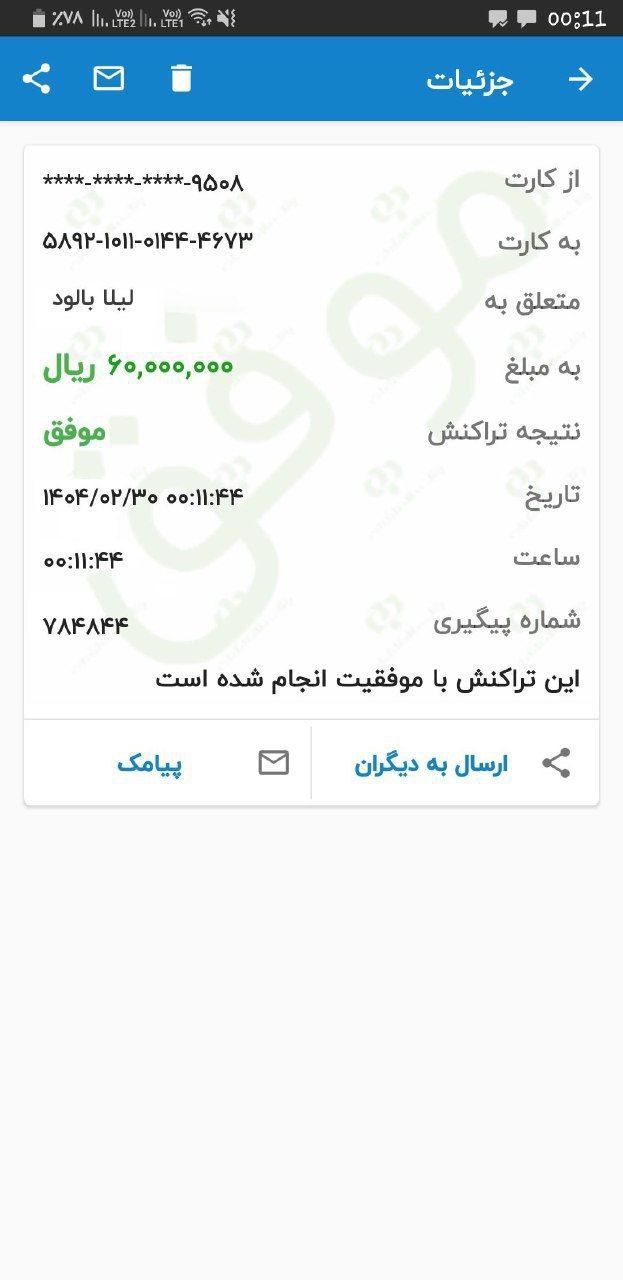The image size is (623, 1280).
Task: Delete this transaction with the trash icon
Action: 181,78
